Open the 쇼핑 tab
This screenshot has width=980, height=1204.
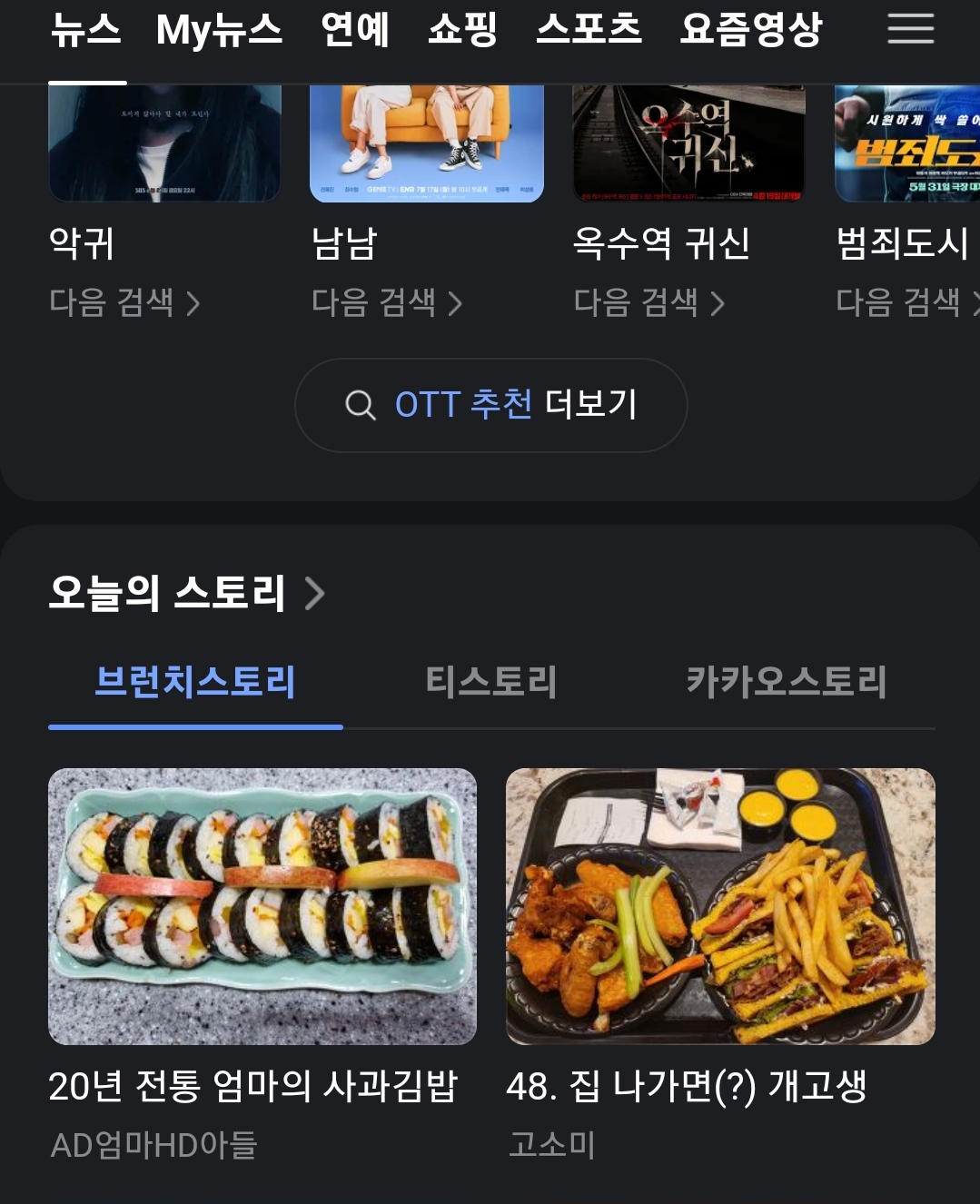(x=462, y=30)
